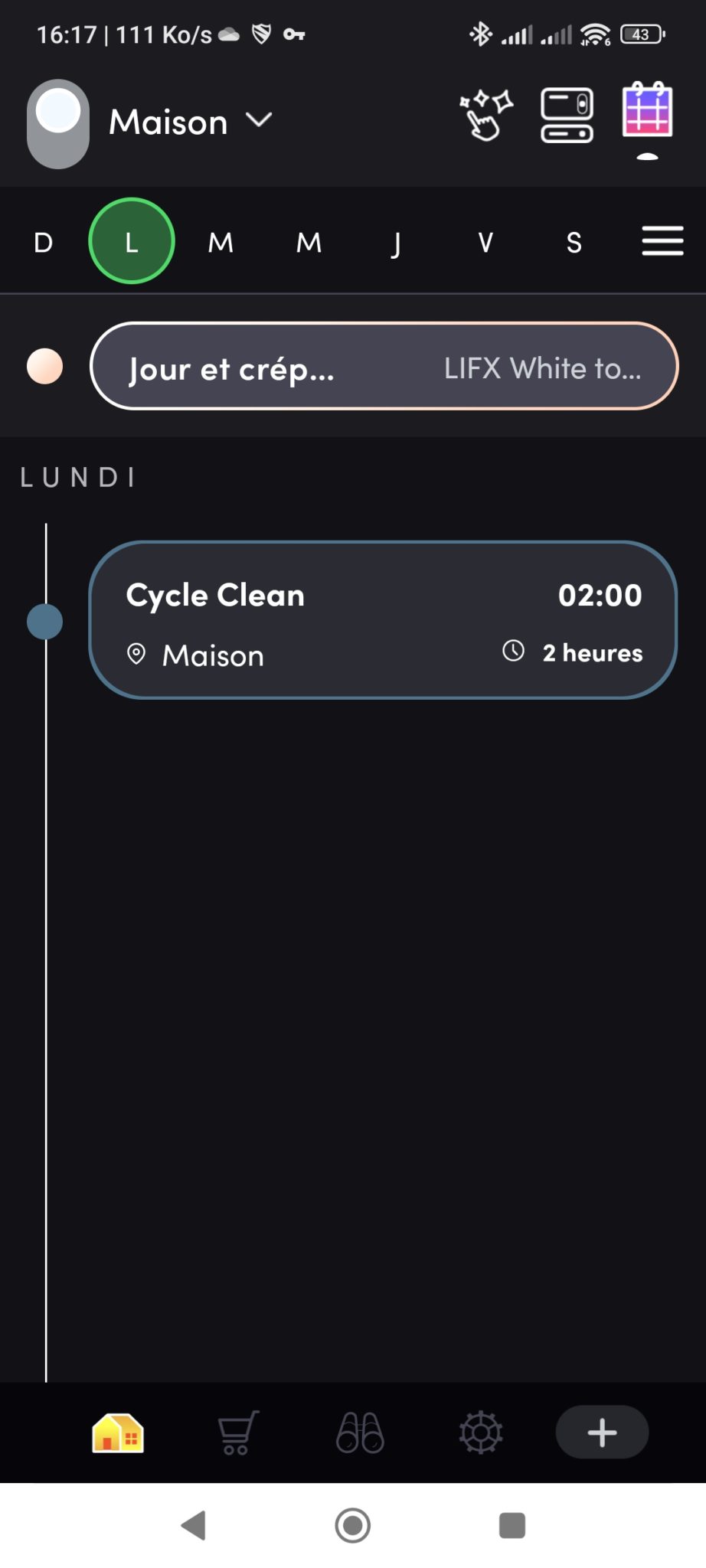Open the devices switch panel icon
The image size is (706, 1568).
(x=567, y=115)
